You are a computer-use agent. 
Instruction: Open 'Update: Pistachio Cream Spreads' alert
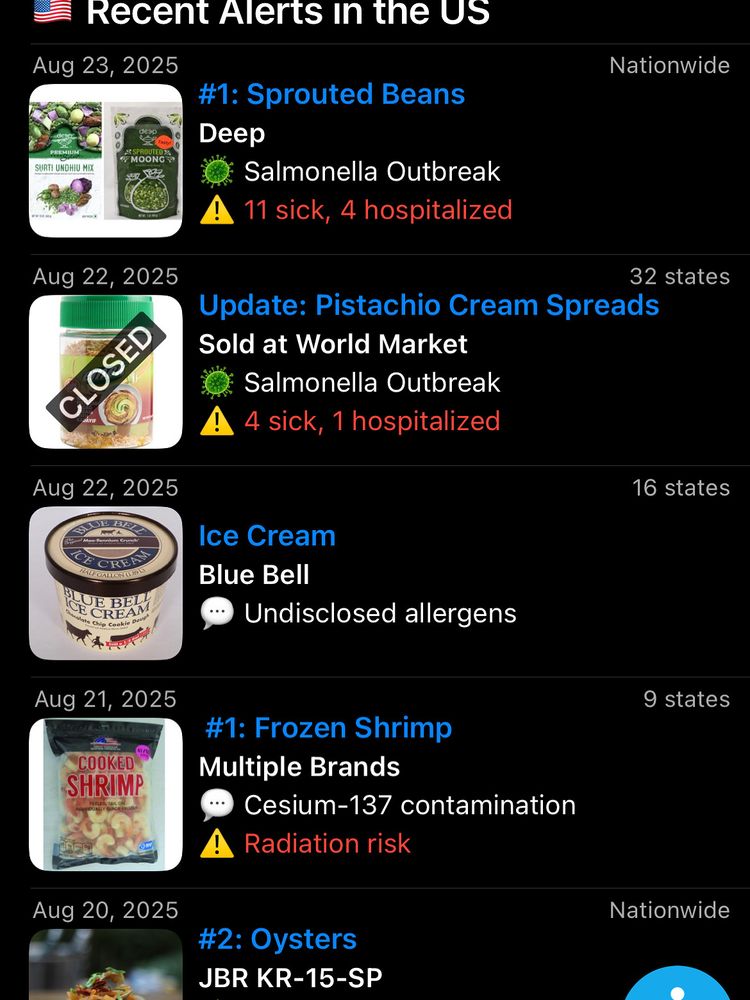tap(430, 305)
